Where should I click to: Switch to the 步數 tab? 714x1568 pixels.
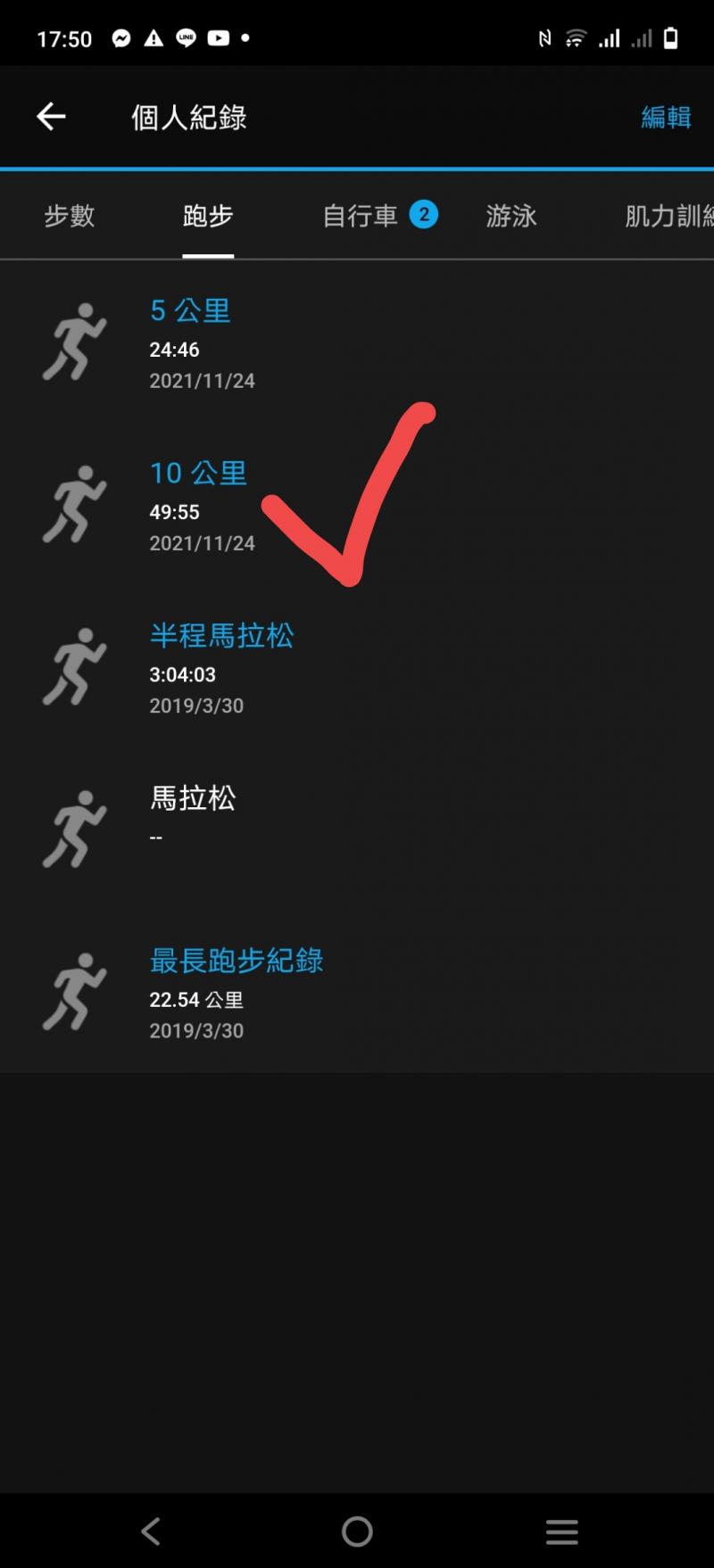(70, 216)
